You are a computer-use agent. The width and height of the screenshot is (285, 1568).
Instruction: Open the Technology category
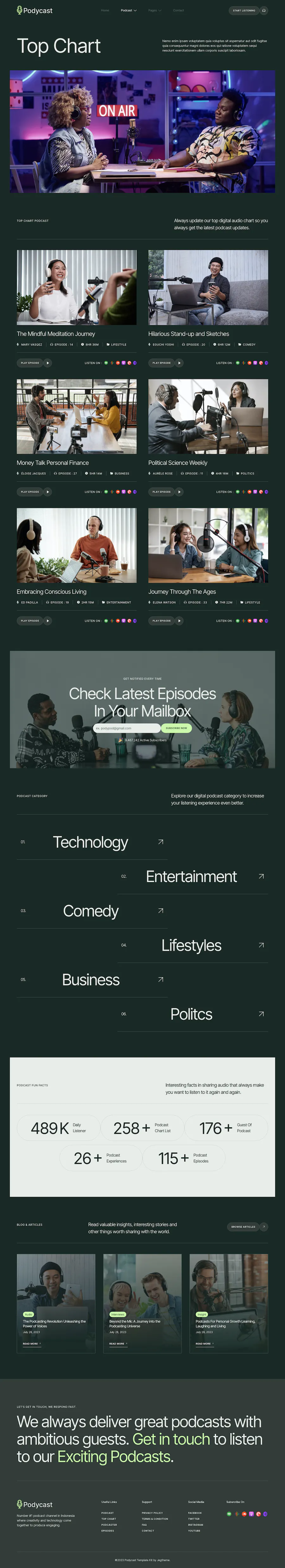[x=91, y=843]
